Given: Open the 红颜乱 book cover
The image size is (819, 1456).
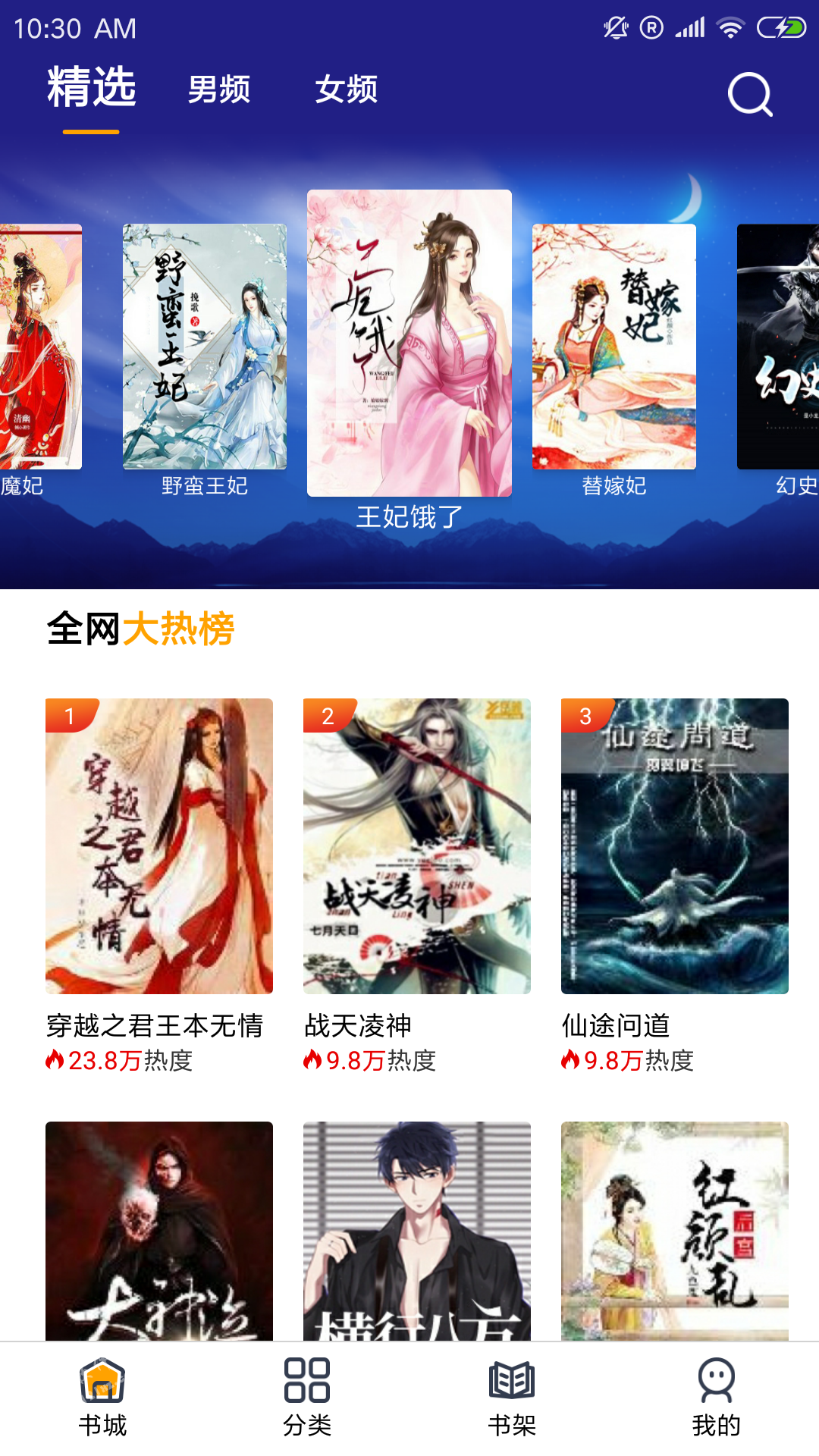Looking at the screenshot, I should (675, 1231).
